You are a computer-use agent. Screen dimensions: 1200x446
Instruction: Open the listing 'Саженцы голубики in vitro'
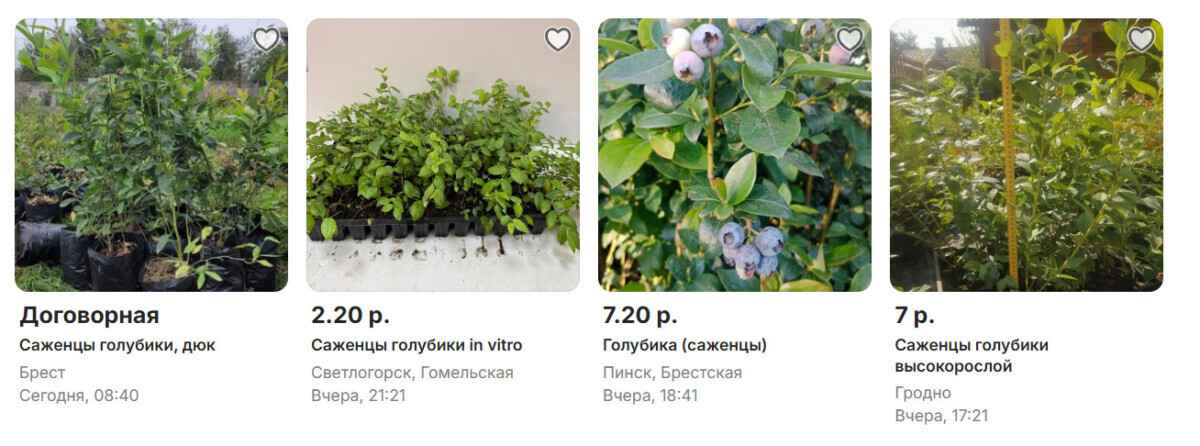pyautogui.click(x=416, y=345)
